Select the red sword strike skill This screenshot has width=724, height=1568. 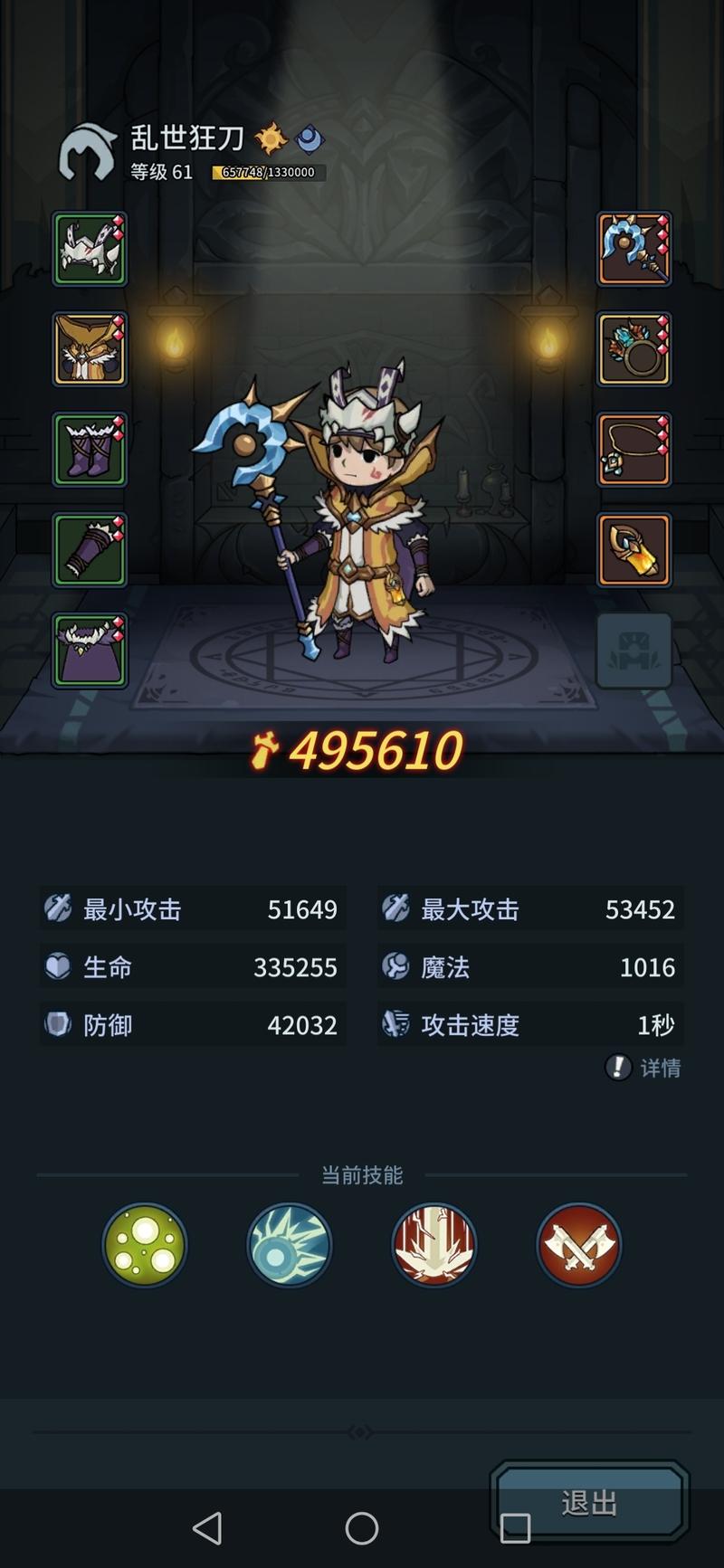(434, 1245)
